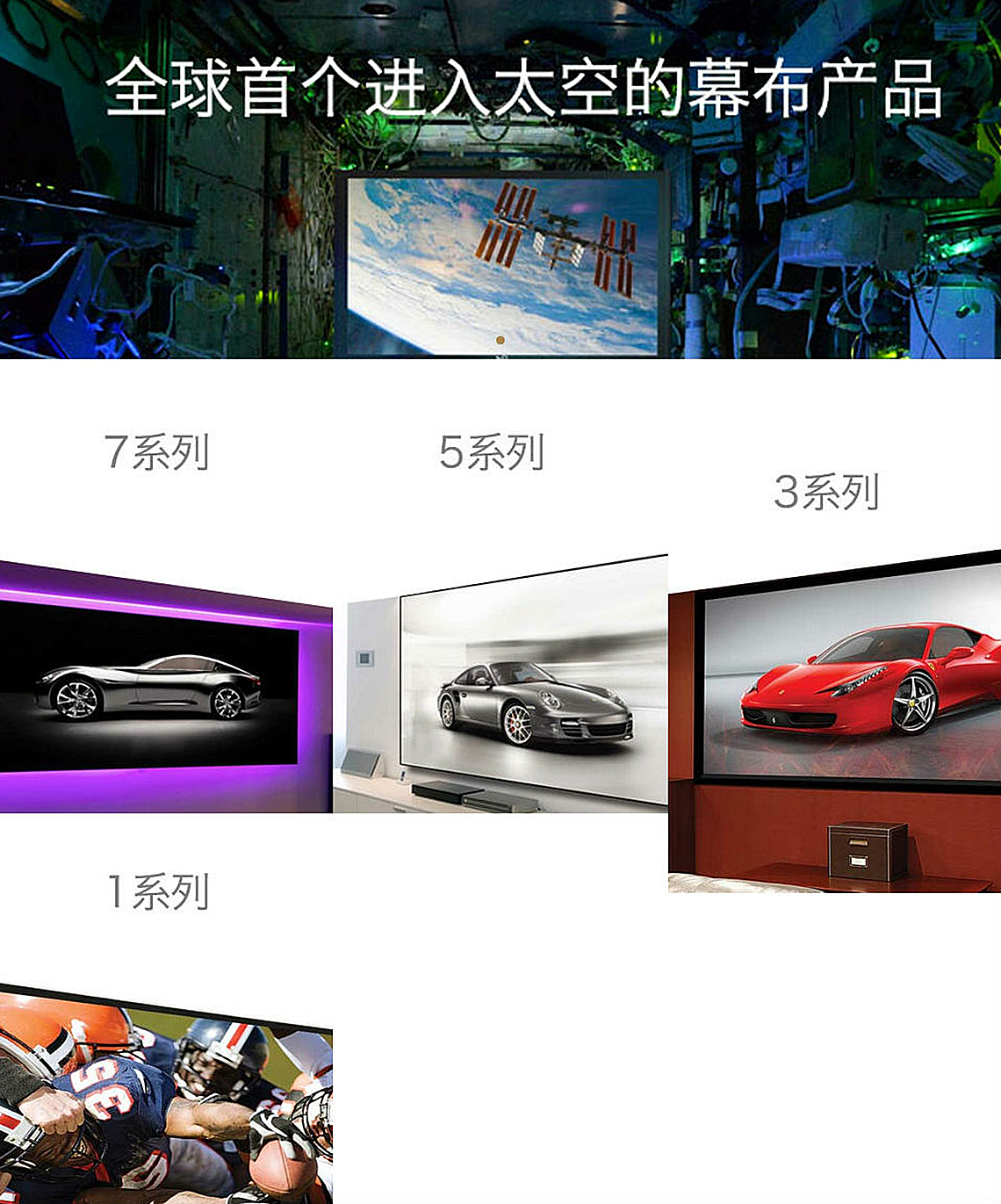
Task: Tap the banner carousel dot indicator
Action: (x=500, y=340)
